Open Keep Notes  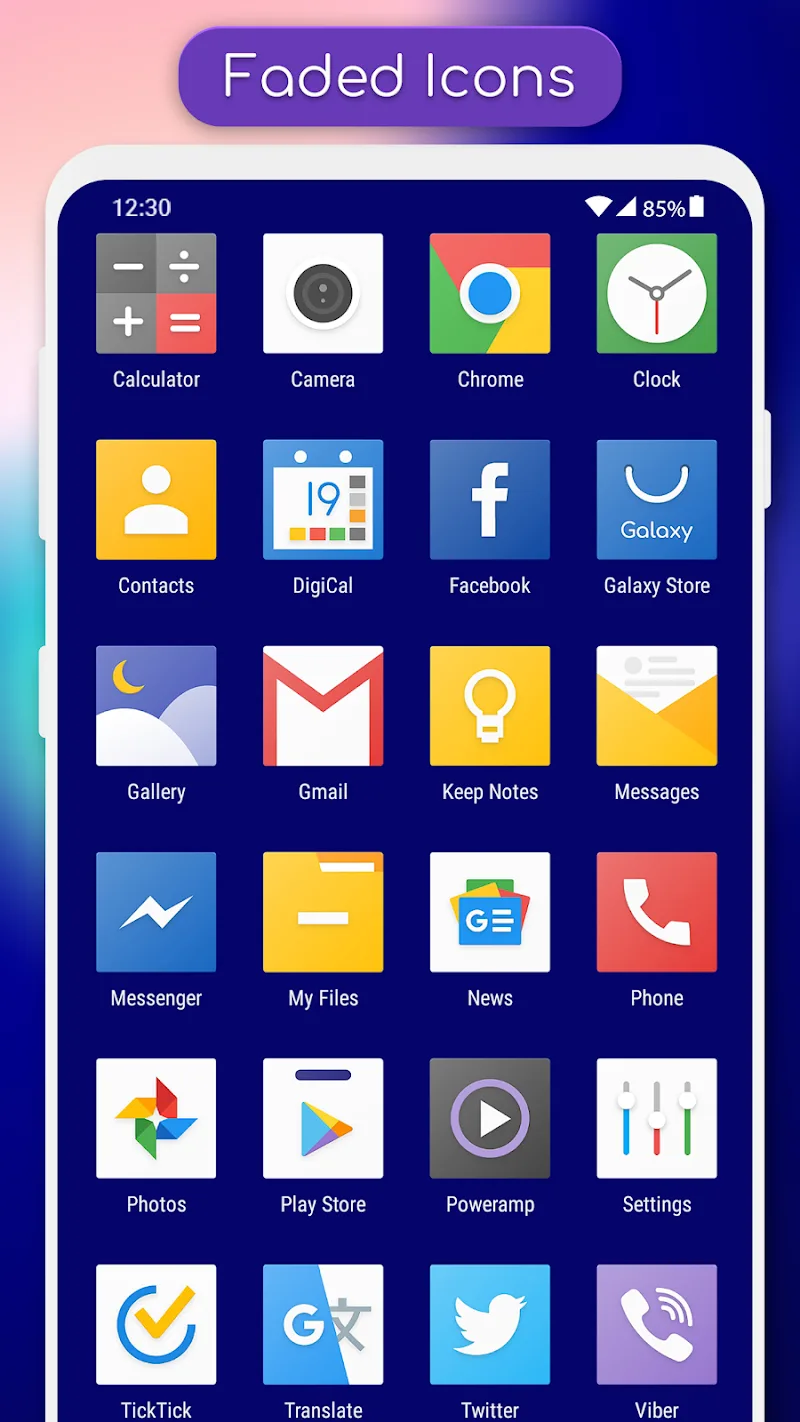490,705
